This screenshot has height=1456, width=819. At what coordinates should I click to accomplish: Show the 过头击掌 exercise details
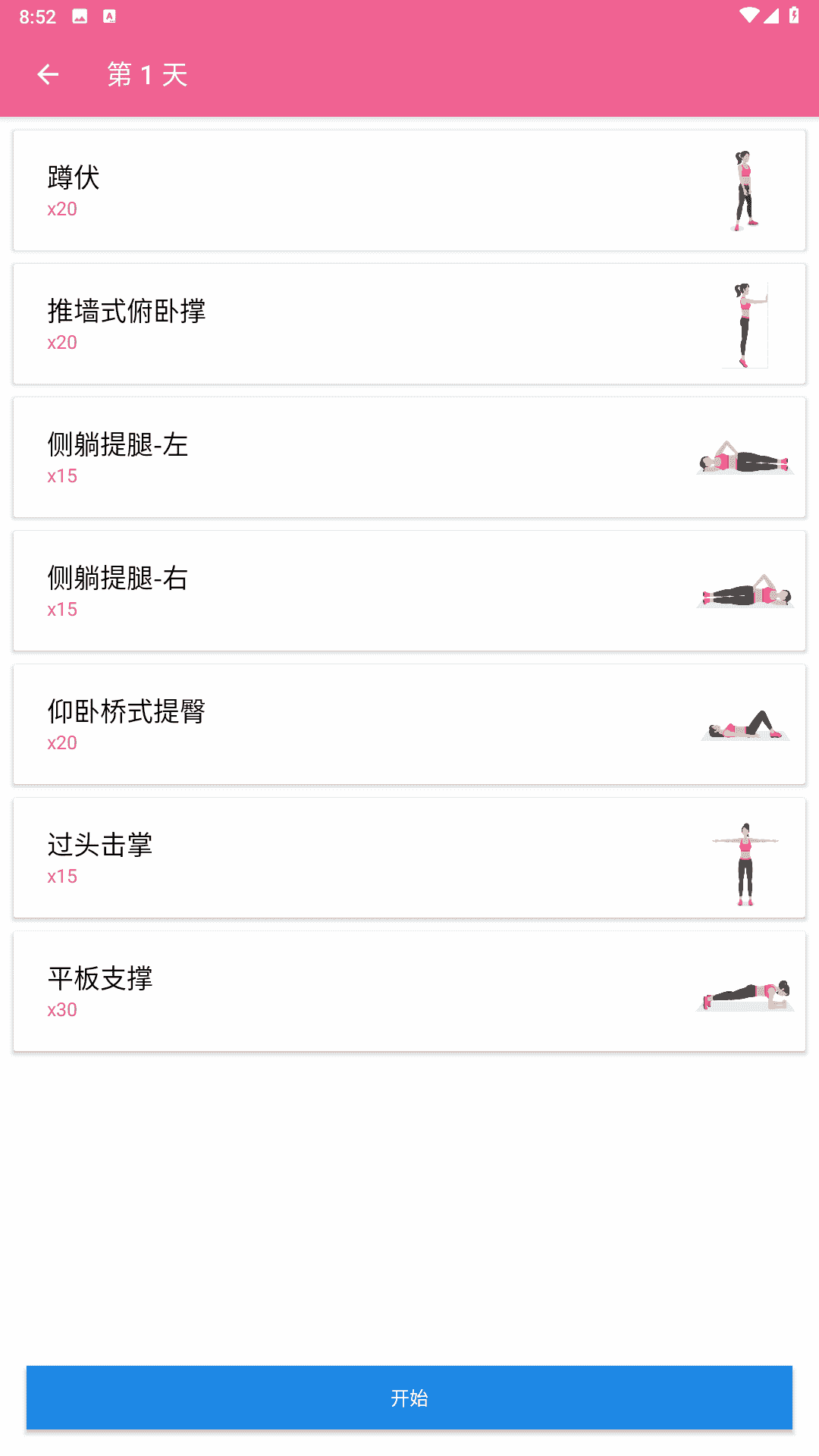click(x=409, y=858)
